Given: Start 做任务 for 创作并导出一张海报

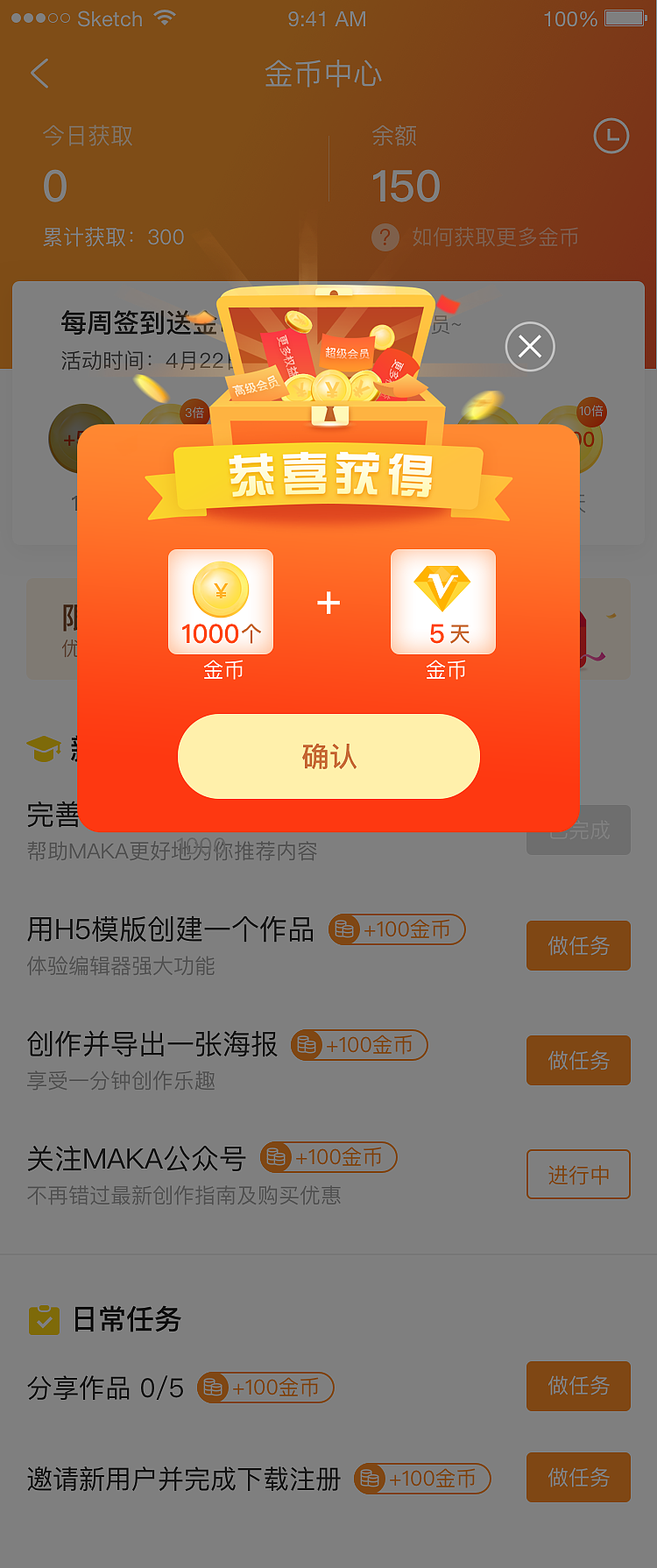Looking at the screenshot, I should click(x=578, y=1060).
